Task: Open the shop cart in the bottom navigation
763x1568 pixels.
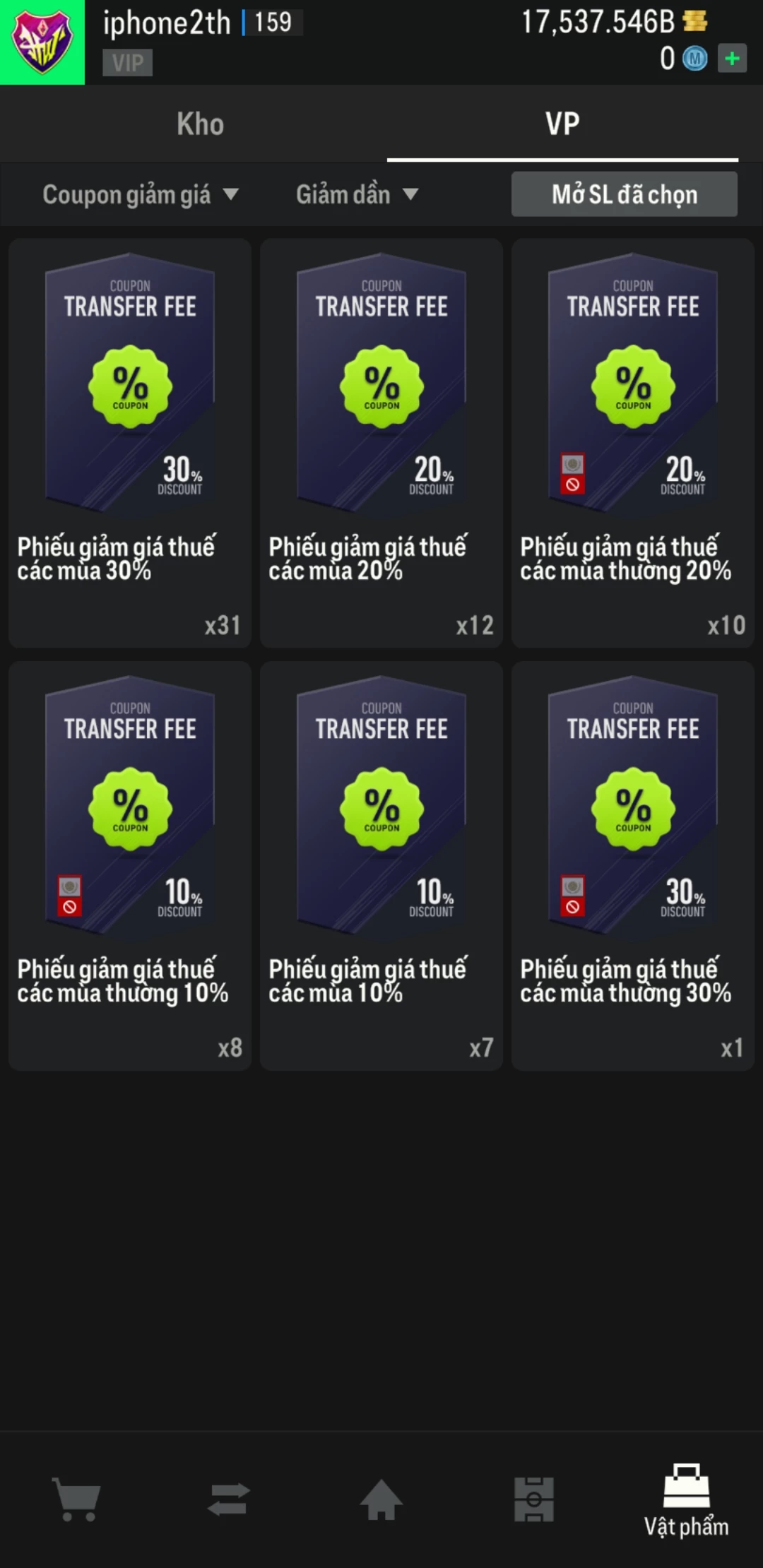Action: tap(76, 1499)
